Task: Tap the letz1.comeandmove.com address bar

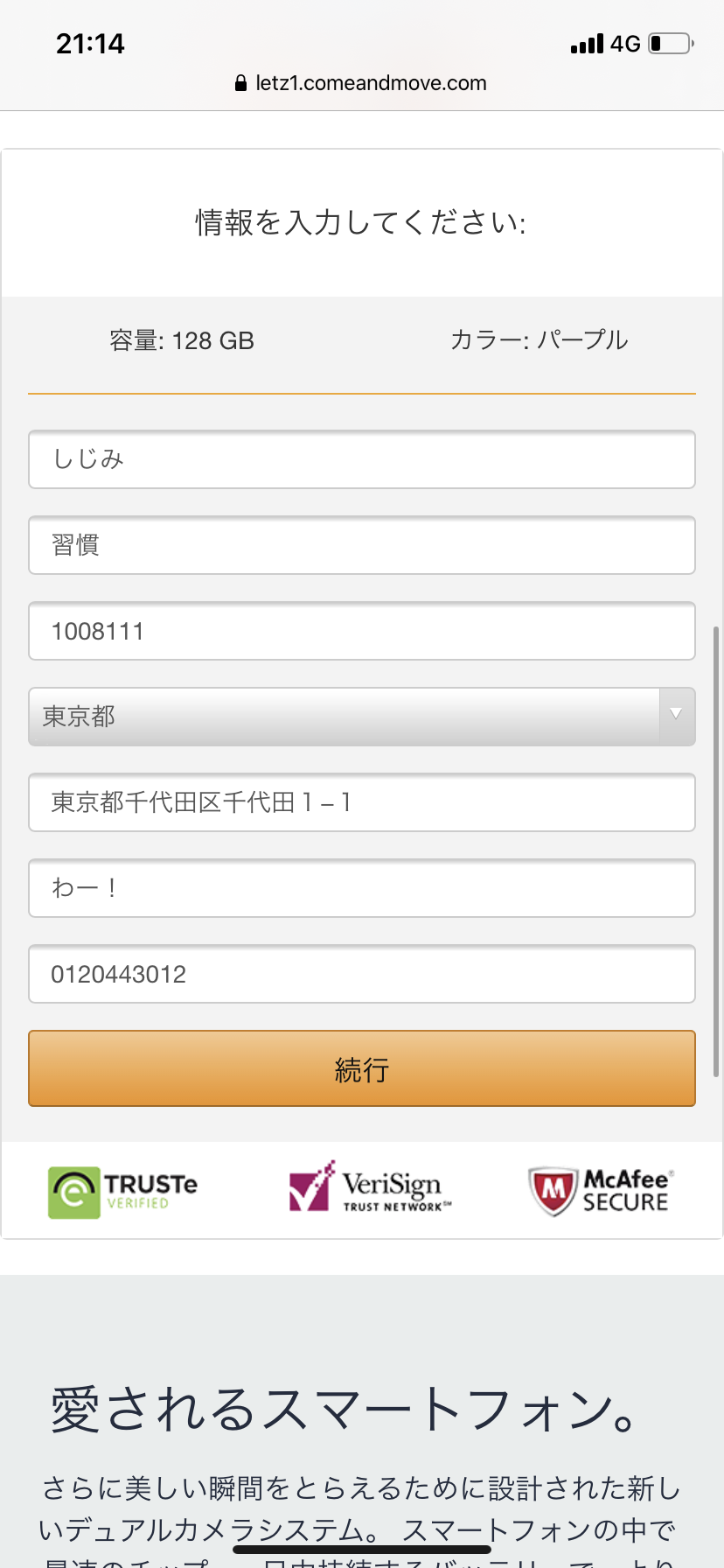Action: 361,83
